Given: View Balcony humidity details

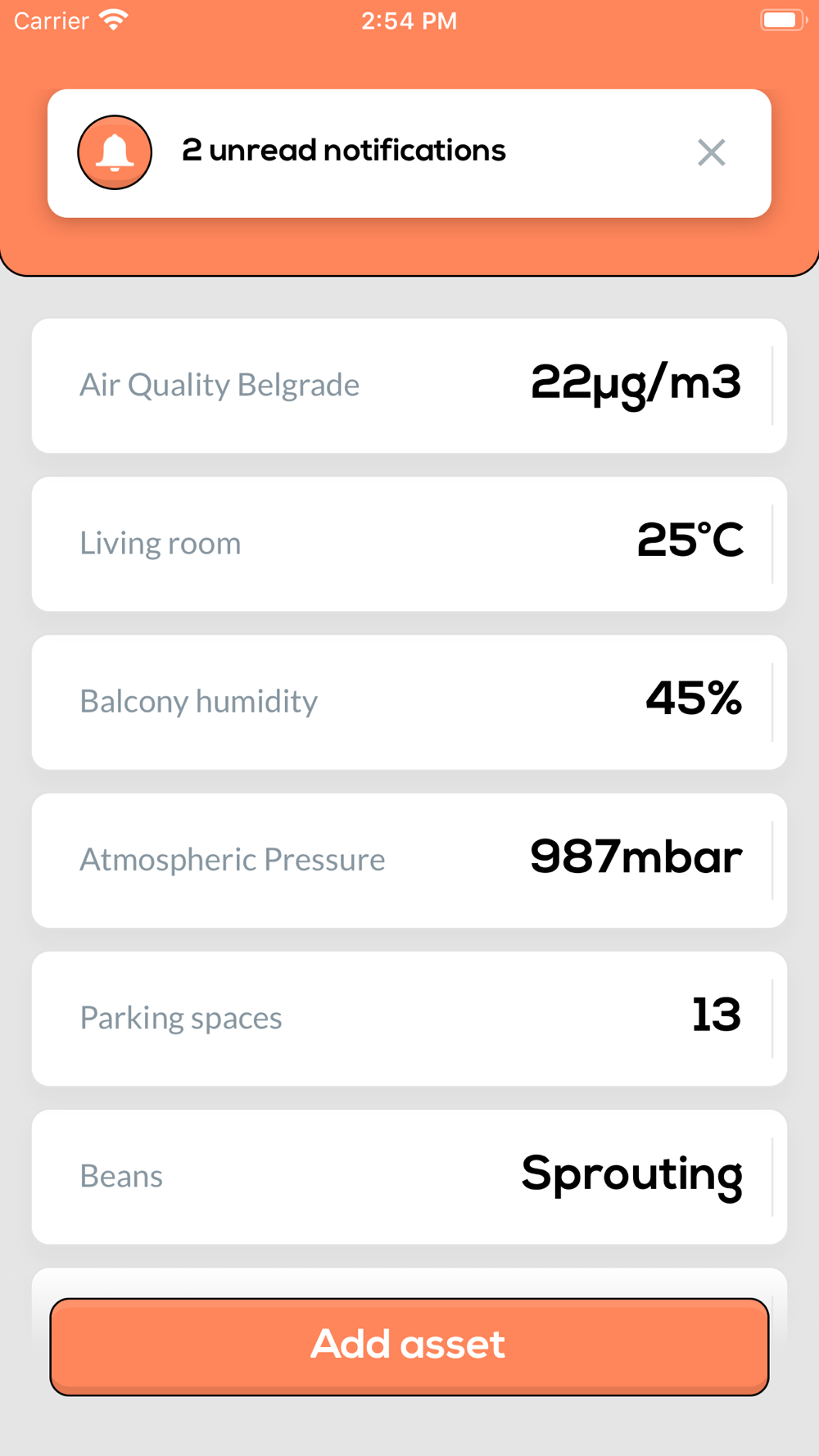Looking at the screenshot, I should [409, 702].
